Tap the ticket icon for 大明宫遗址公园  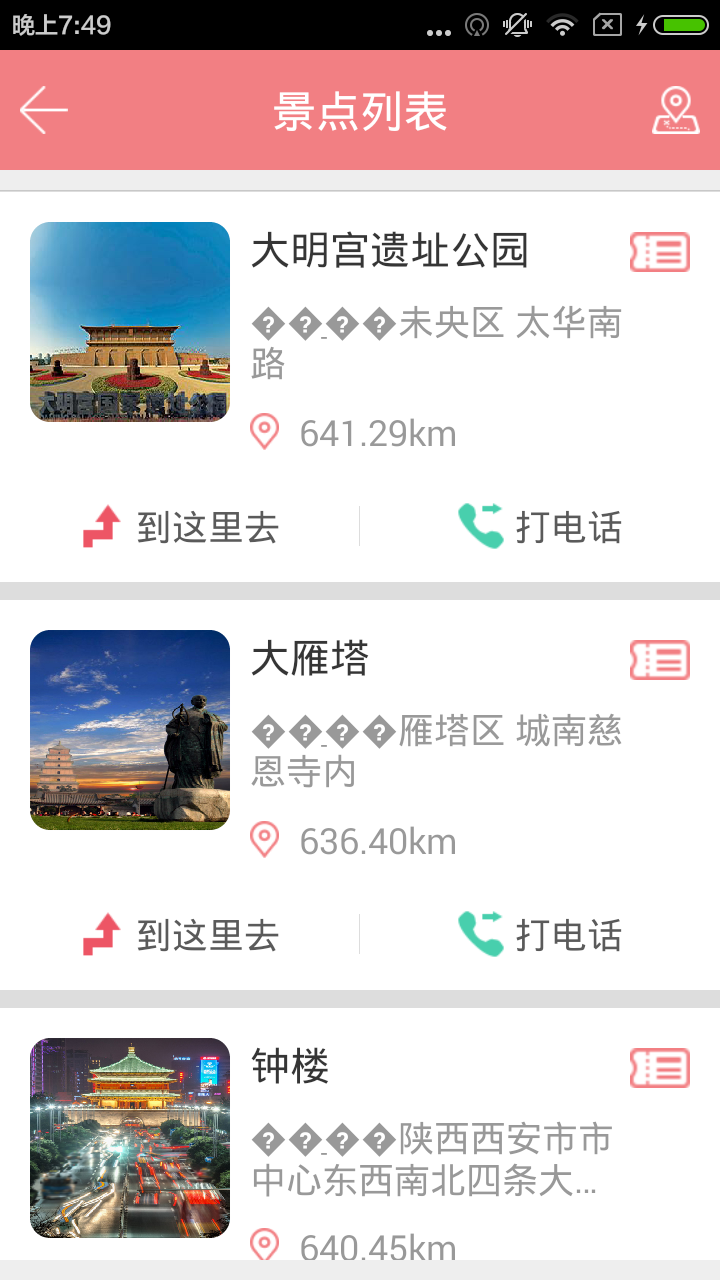click(x=660, y=252)
